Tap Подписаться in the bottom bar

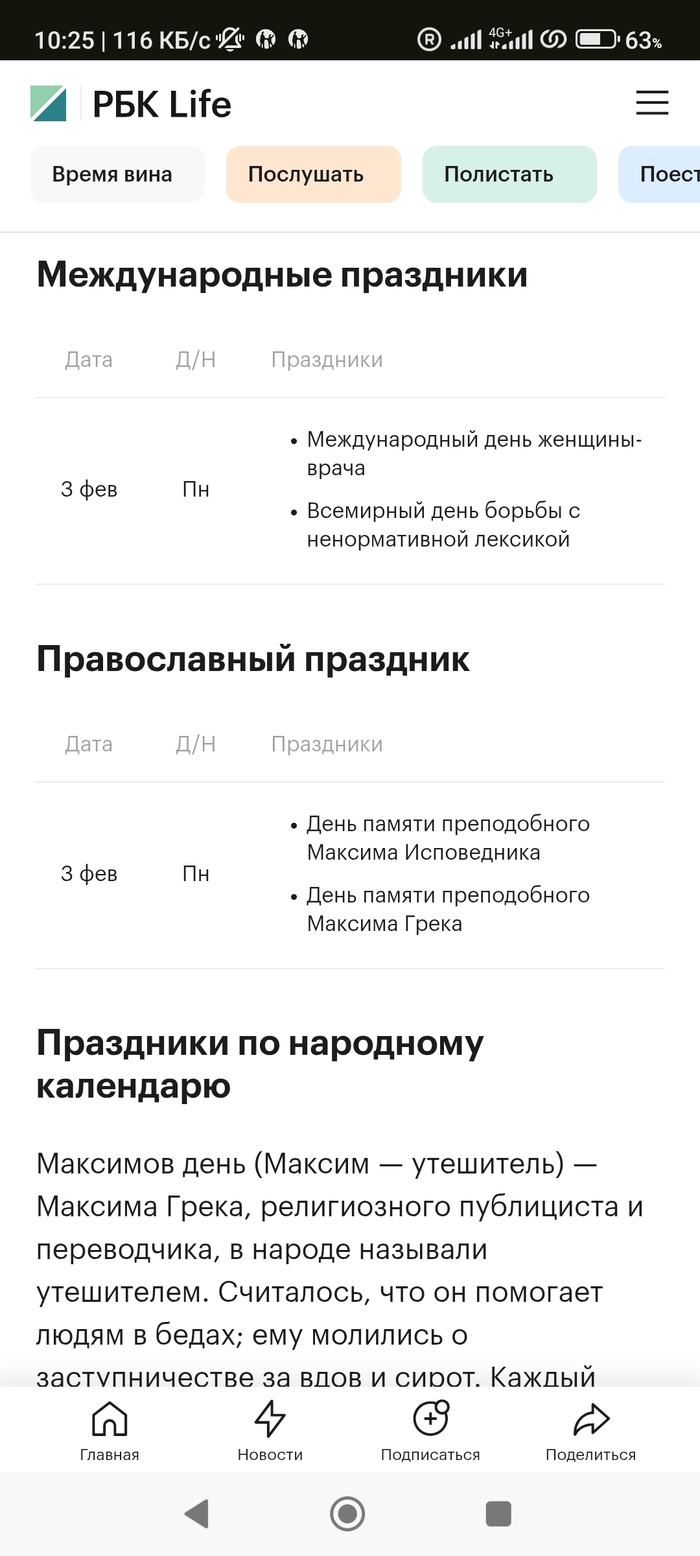click(x=430, y=1430)
